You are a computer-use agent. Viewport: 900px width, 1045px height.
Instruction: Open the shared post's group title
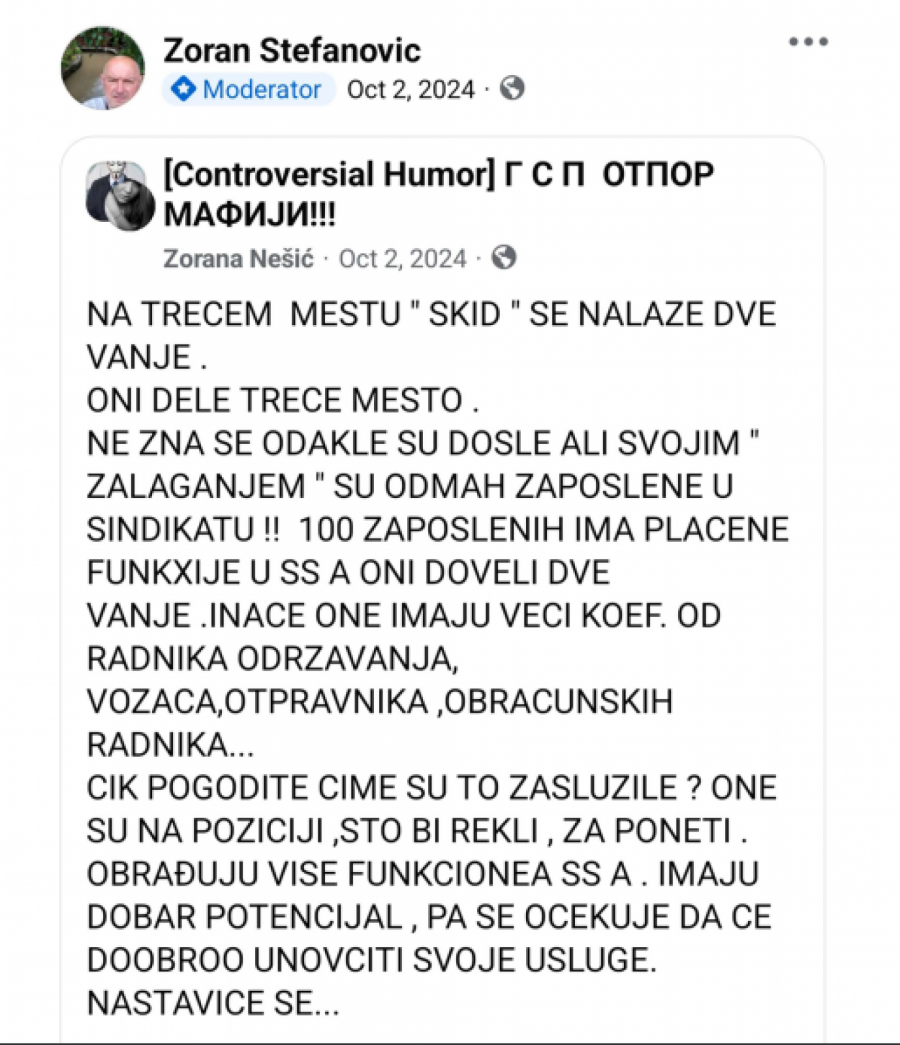(x=438, y=194)
